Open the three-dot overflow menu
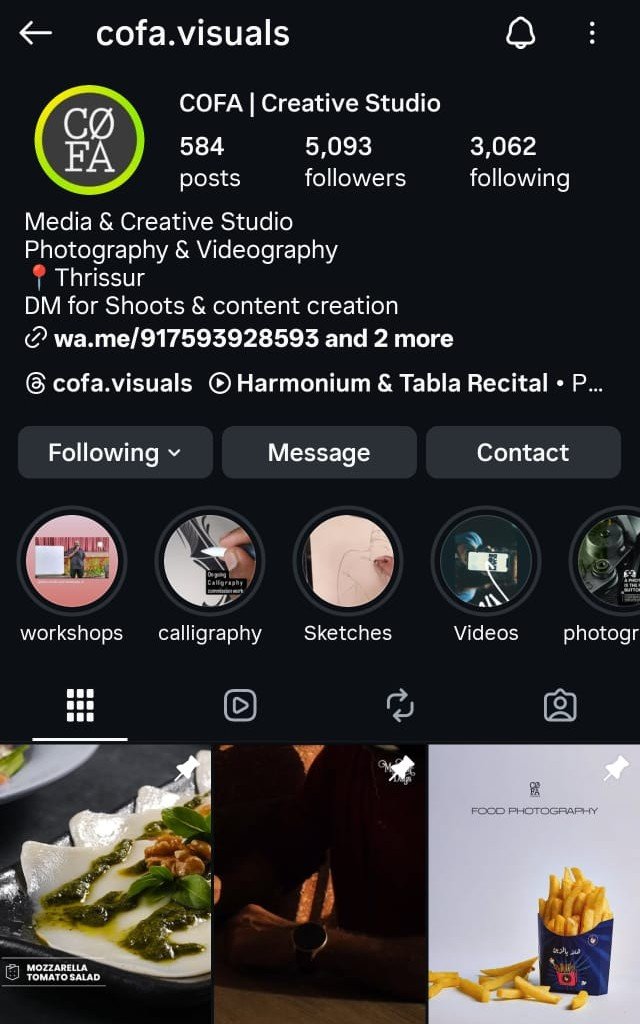640x1024 pixels. coord(592,33)
